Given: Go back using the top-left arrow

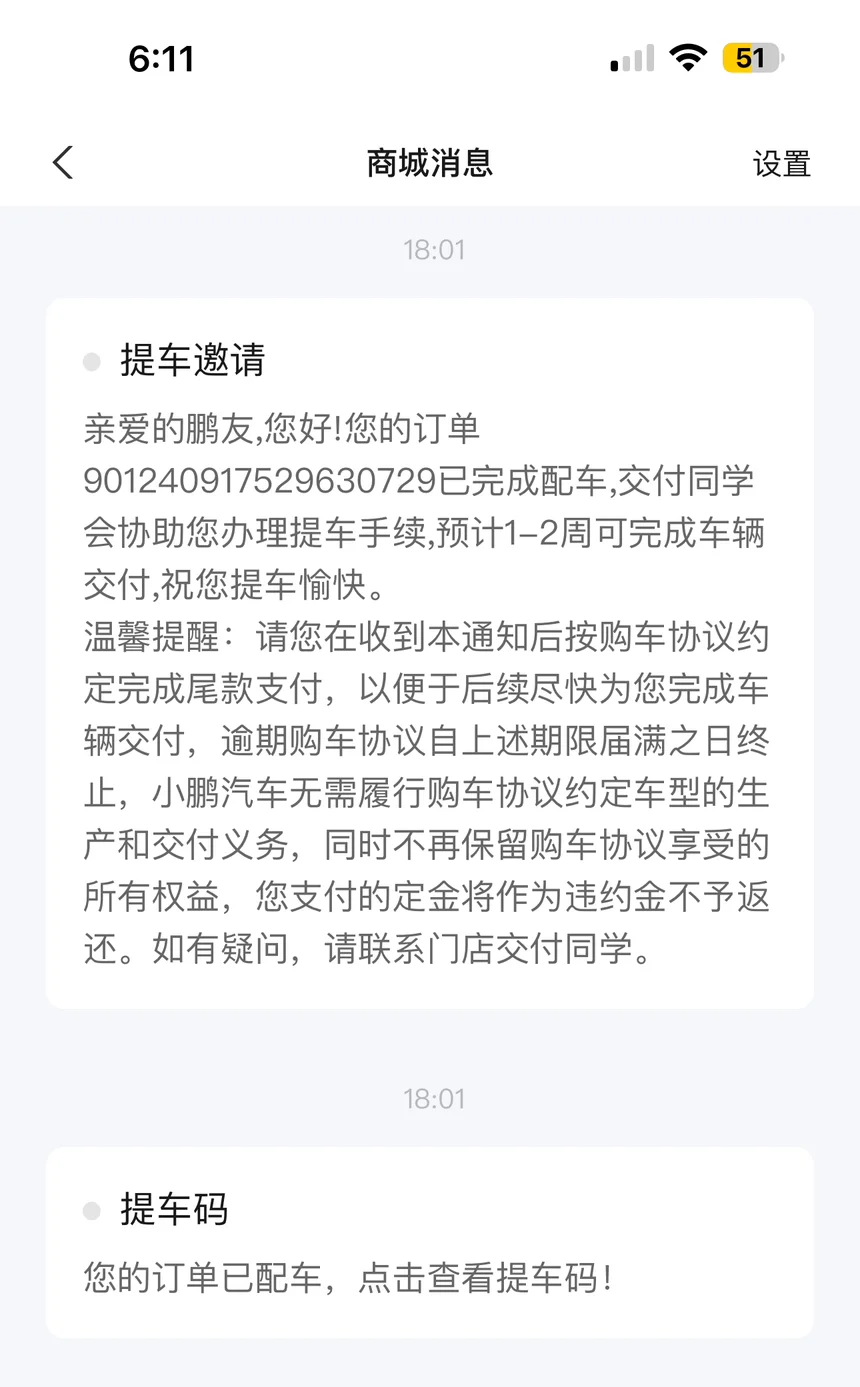Looking at the screenshot, I should click(63, 162).
